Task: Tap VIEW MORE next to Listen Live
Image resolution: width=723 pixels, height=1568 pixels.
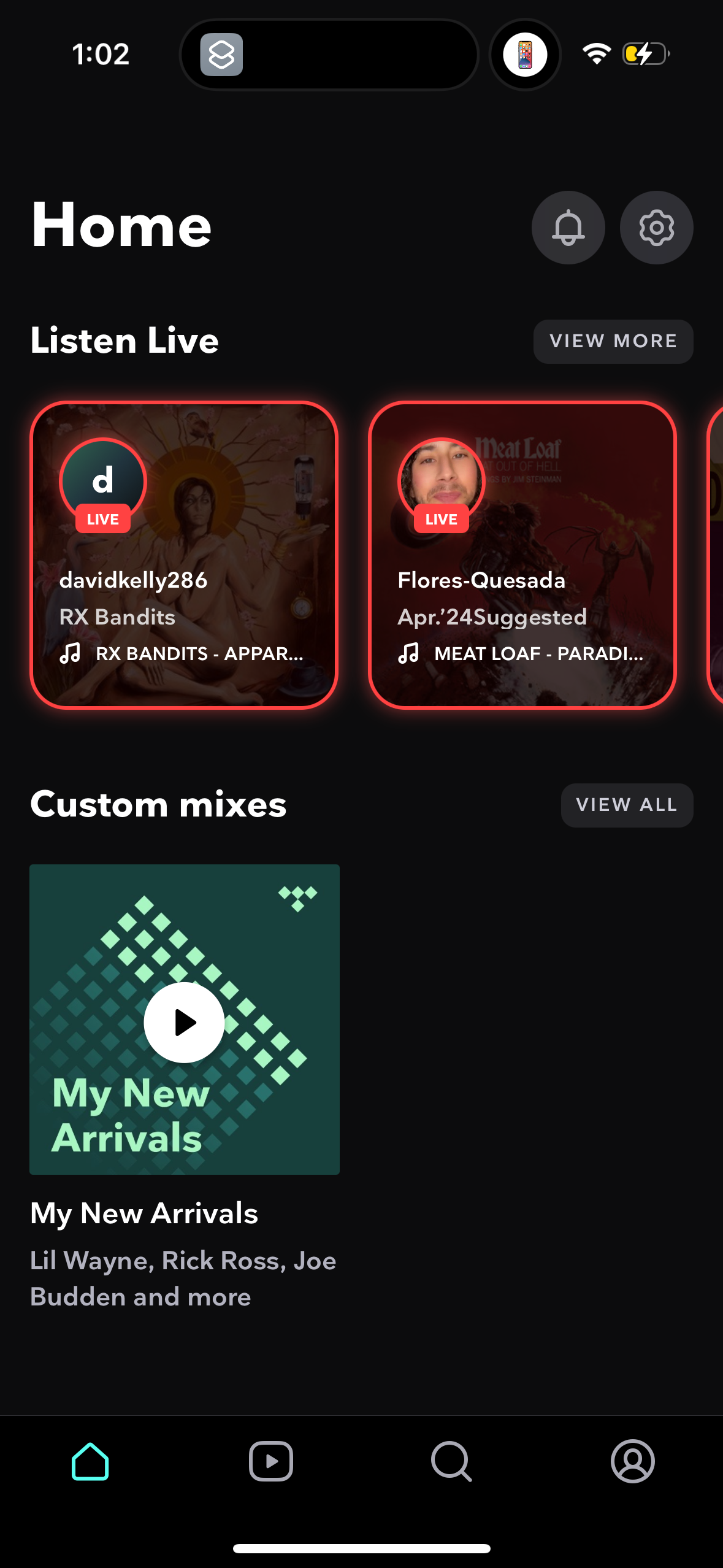Action: pos(613,341)
